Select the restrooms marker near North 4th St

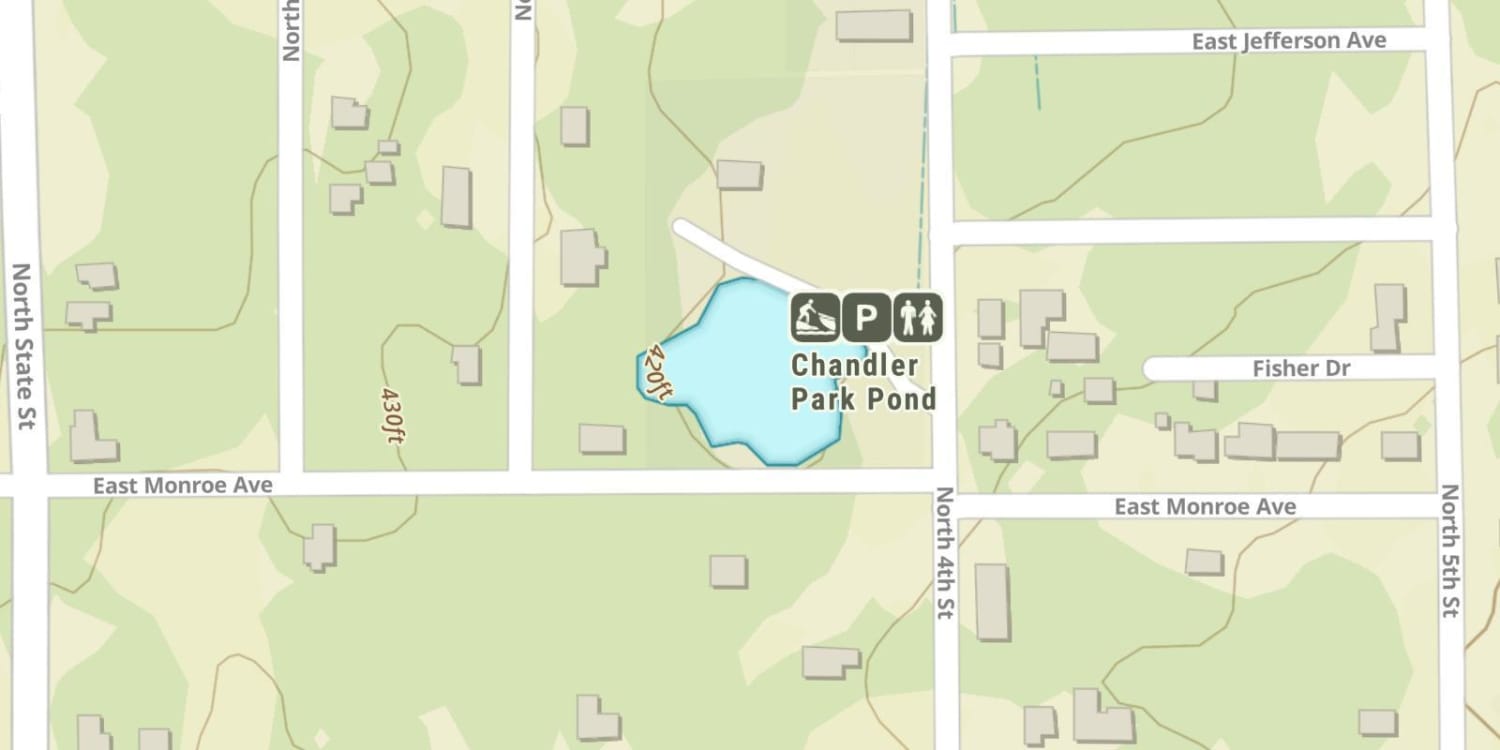click(917, 318)
